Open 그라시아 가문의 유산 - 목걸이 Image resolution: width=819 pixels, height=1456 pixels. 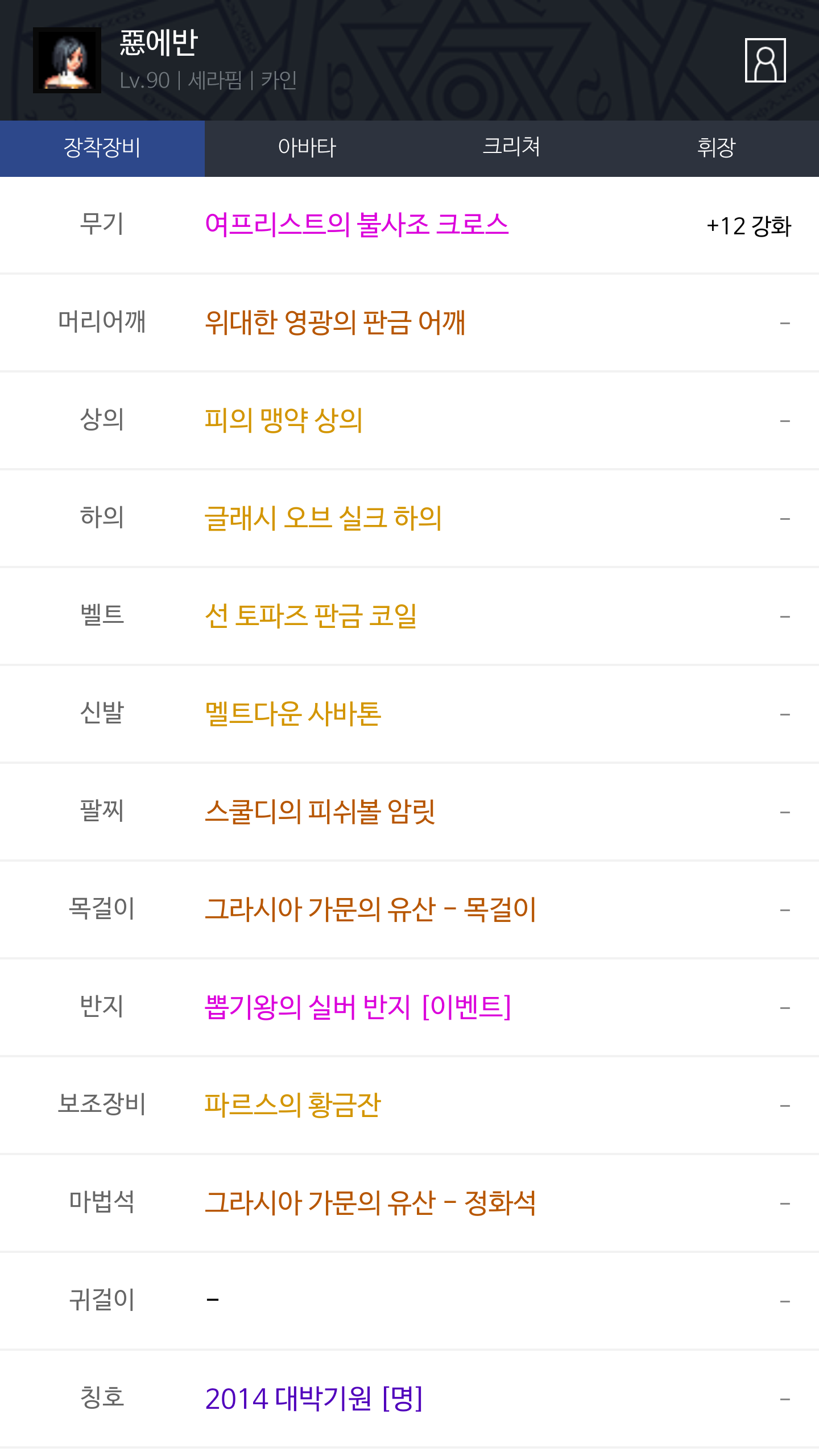tap(370, 909)
